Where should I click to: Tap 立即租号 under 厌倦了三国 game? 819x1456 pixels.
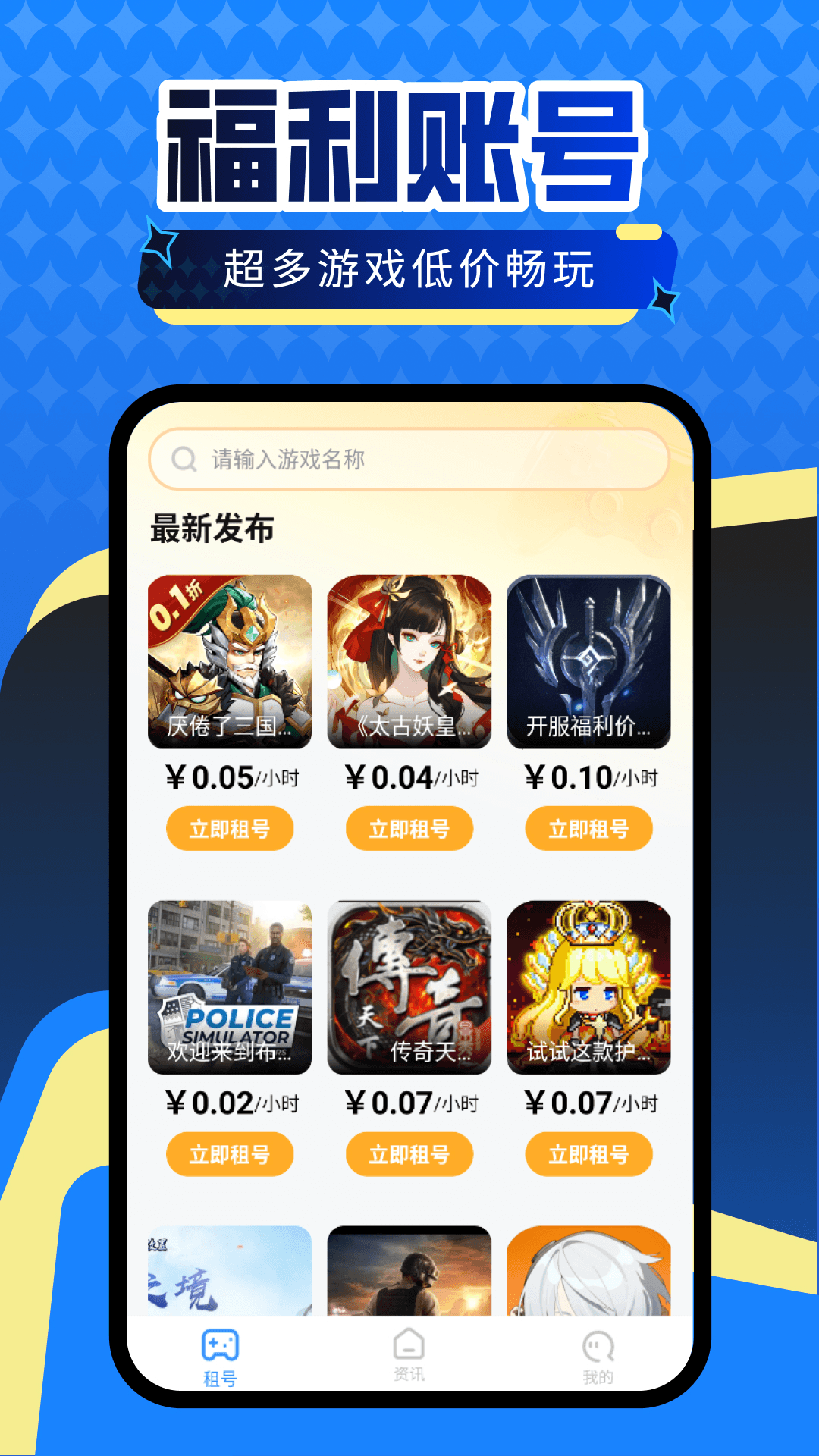pyautogui.click(x=231, y=829)
